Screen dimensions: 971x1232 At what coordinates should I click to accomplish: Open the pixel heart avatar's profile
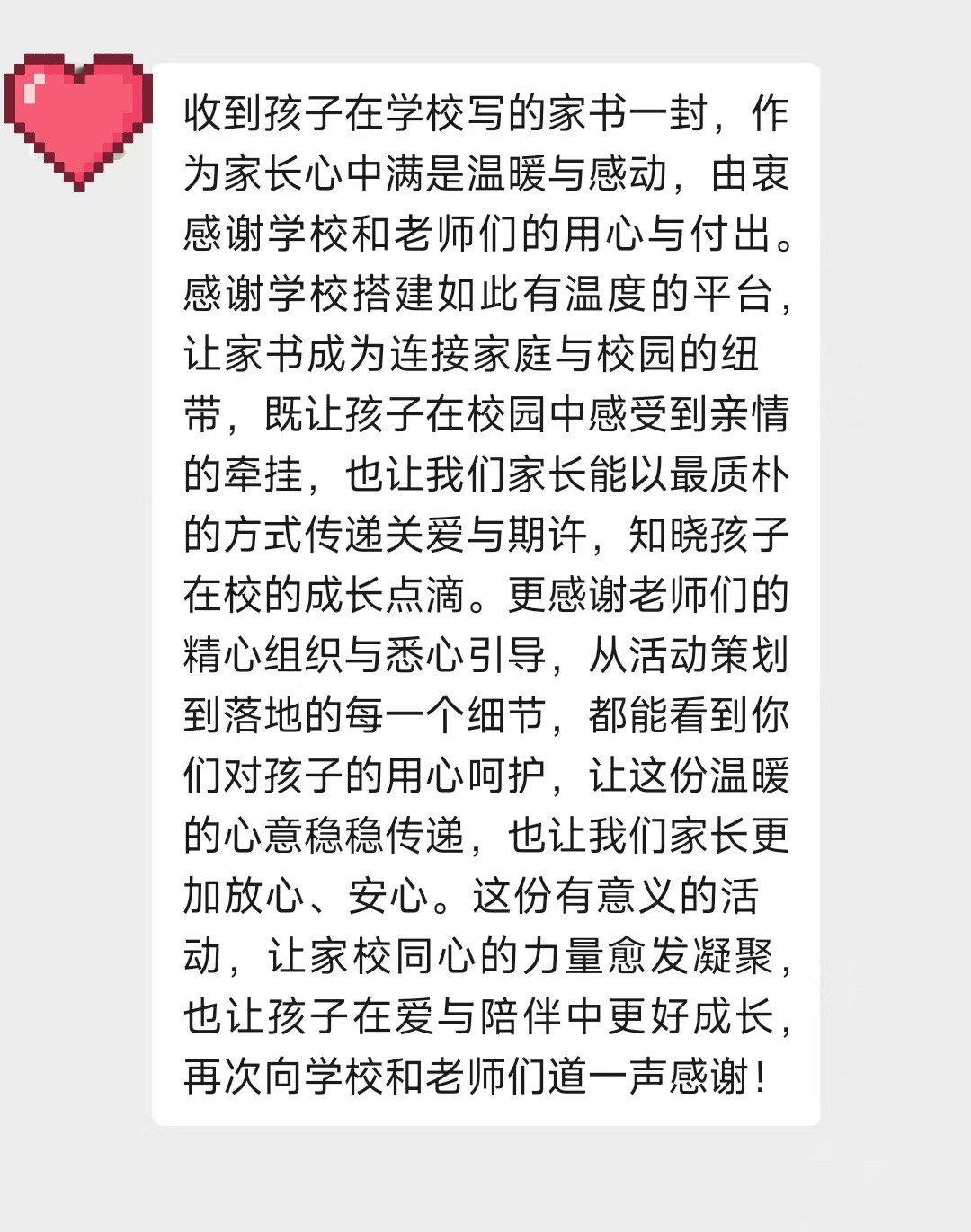[x=78, y=118]
